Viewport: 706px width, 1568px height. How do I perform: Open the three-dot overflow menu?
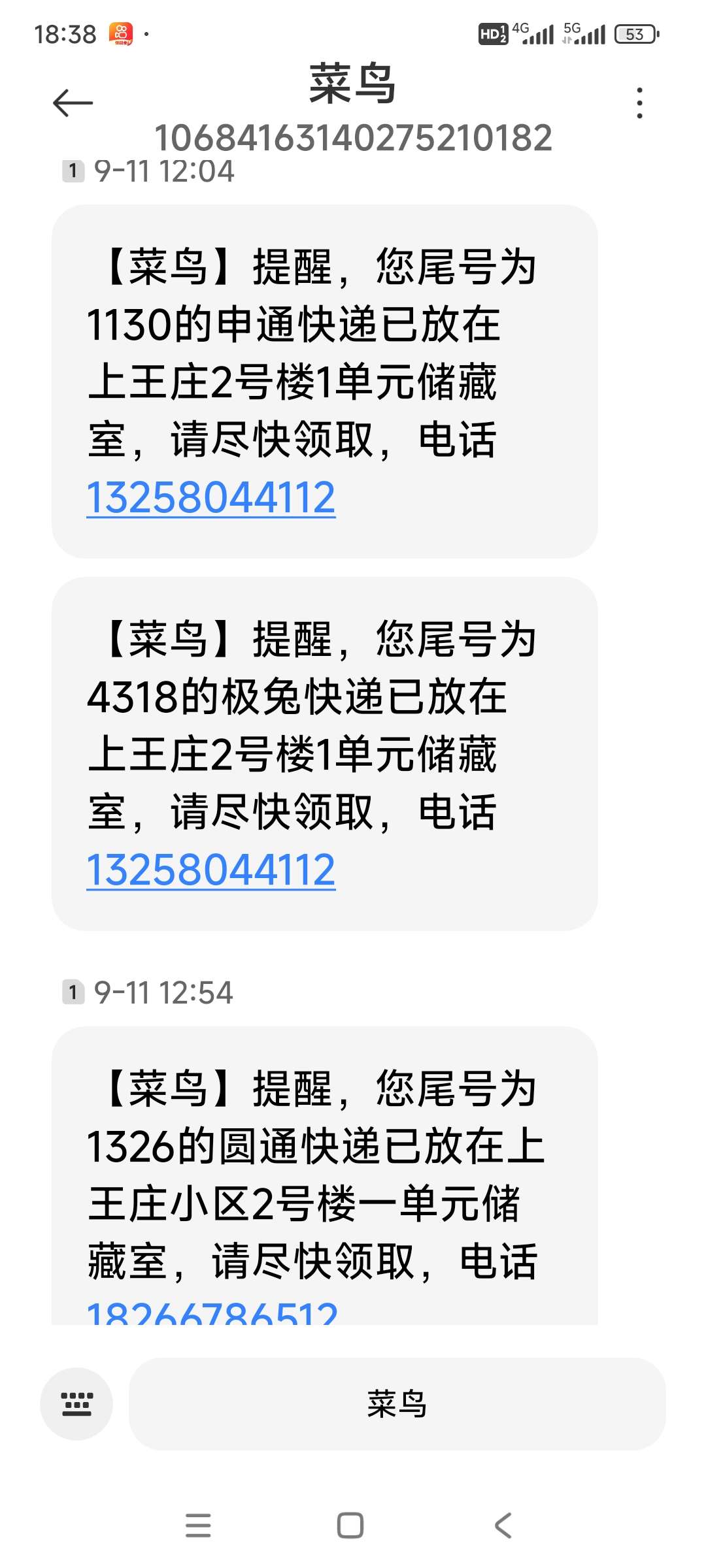639,103
